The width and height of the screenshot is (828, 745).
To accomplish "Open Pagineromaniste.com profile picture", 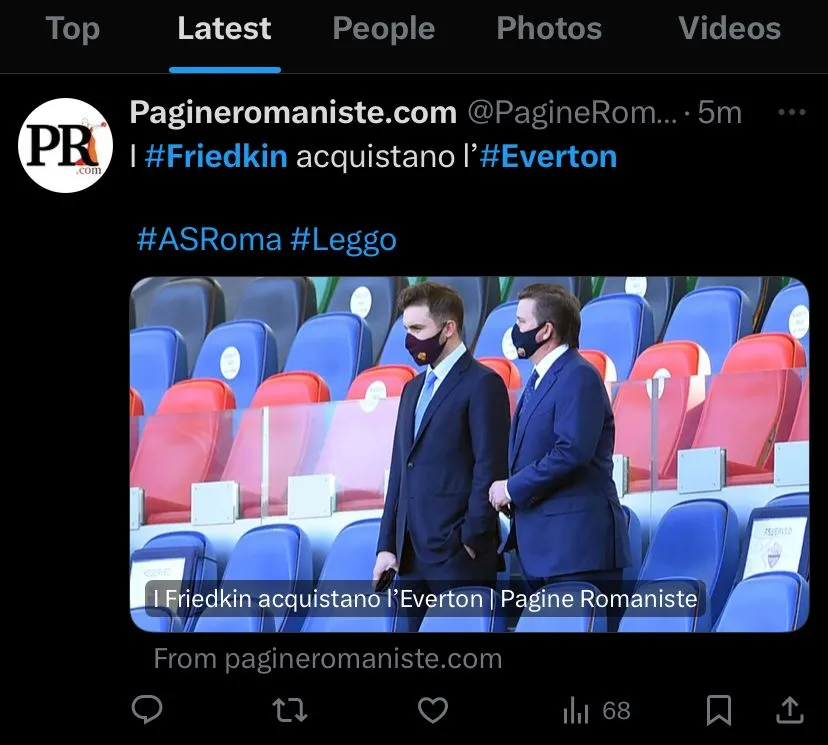I will pos(65,145).
